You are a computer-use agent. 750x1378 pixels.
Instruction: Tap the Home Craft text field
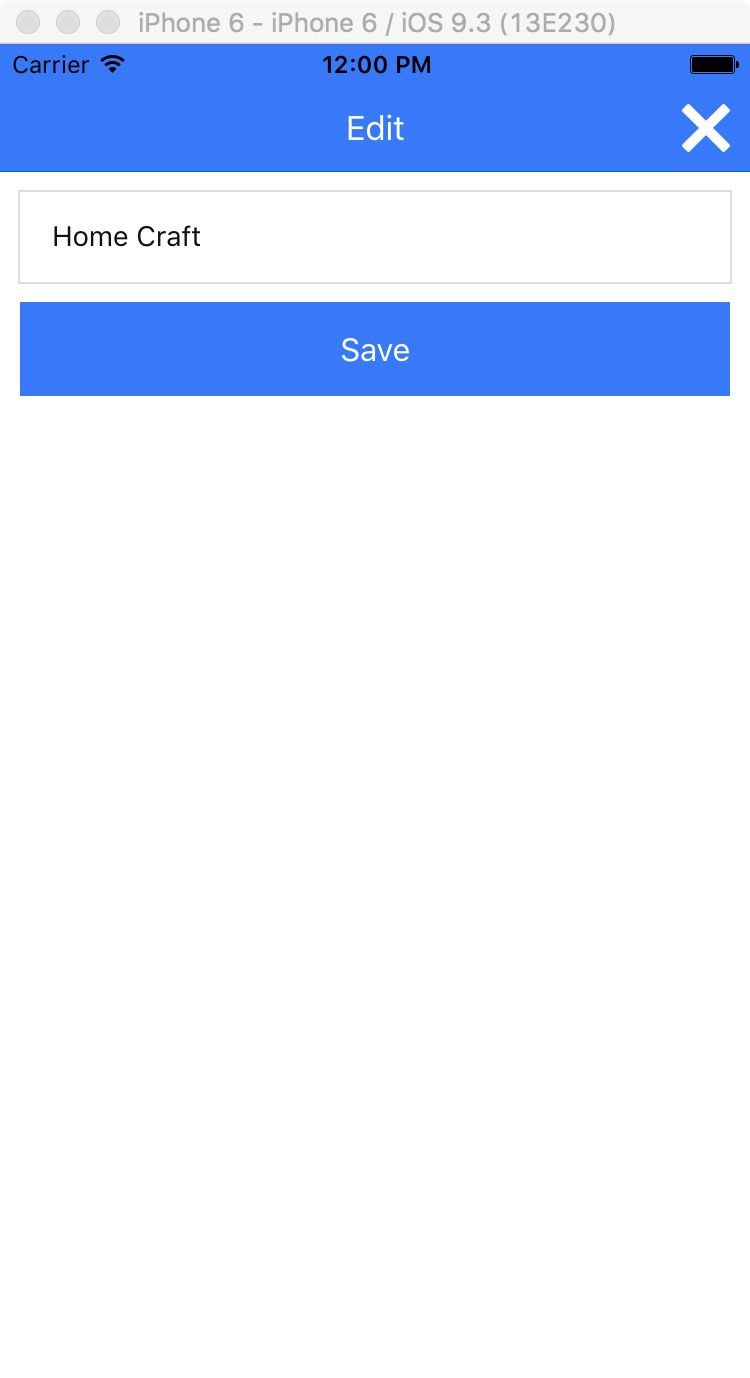pyautogui.click(x=375, y=237)
